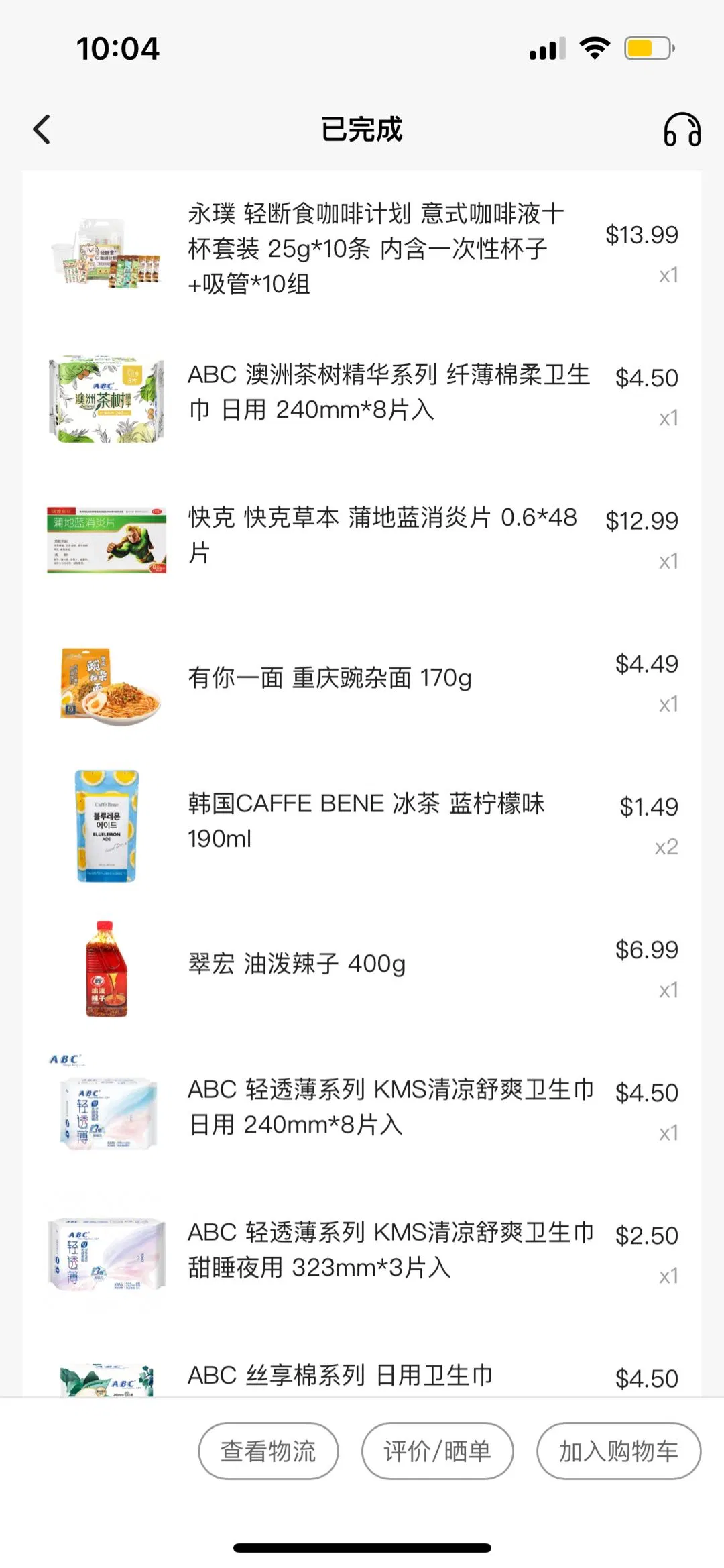
Task: Open the CAFFE BENE 冰茶 item
Action: tap(365, 821)
